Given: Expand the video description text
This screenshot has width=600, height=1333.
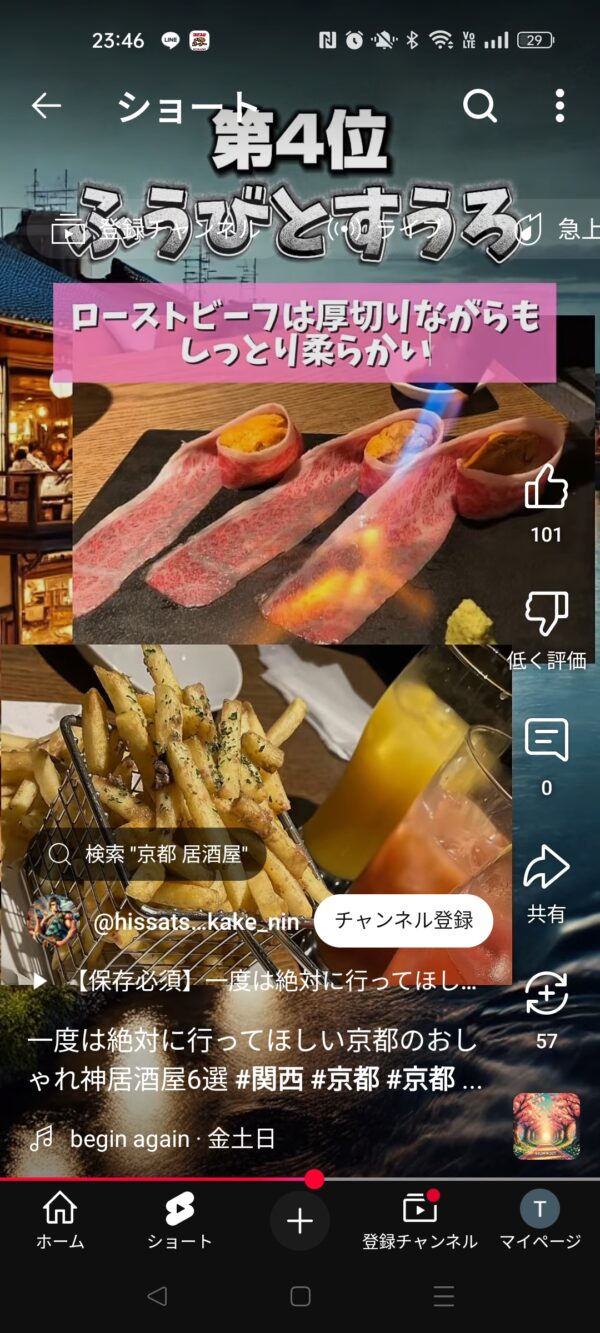Looking at the screenshot, I should (x=255, y=1060).
